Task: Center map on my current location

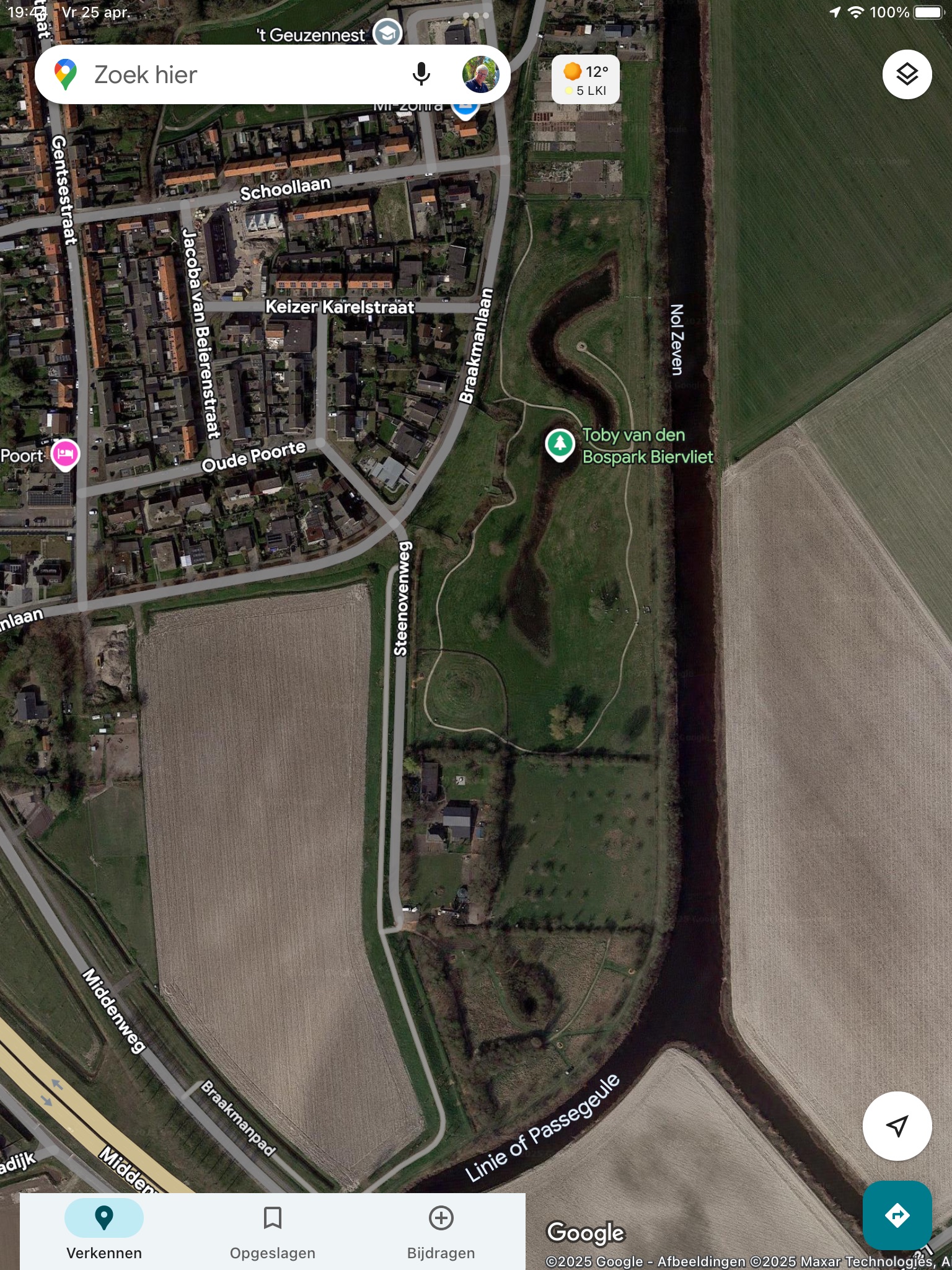Action: click(897, 1126)
